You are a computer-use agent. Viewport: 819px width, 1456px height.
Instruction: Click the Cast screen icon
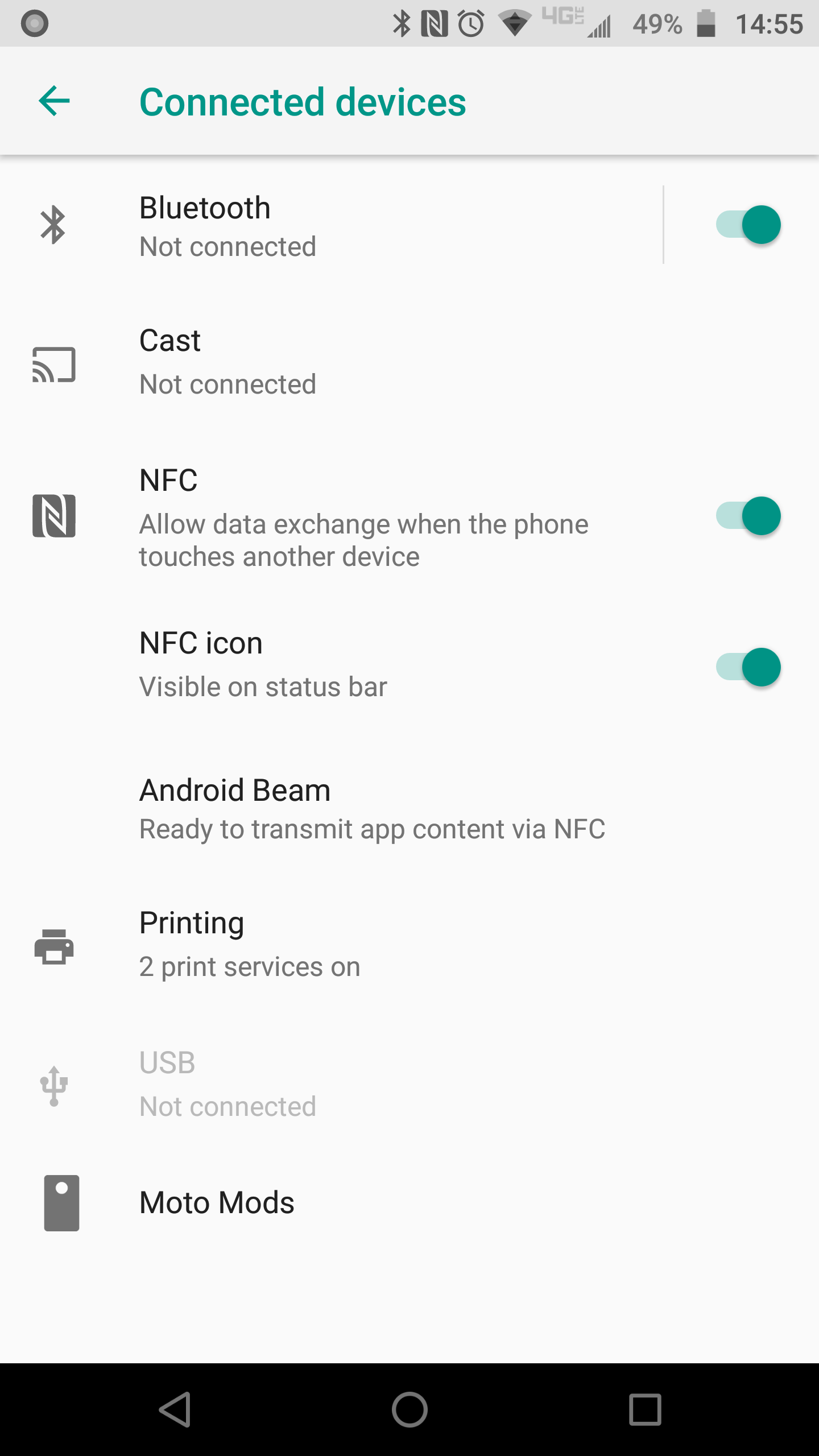click(x=54, y=364)
